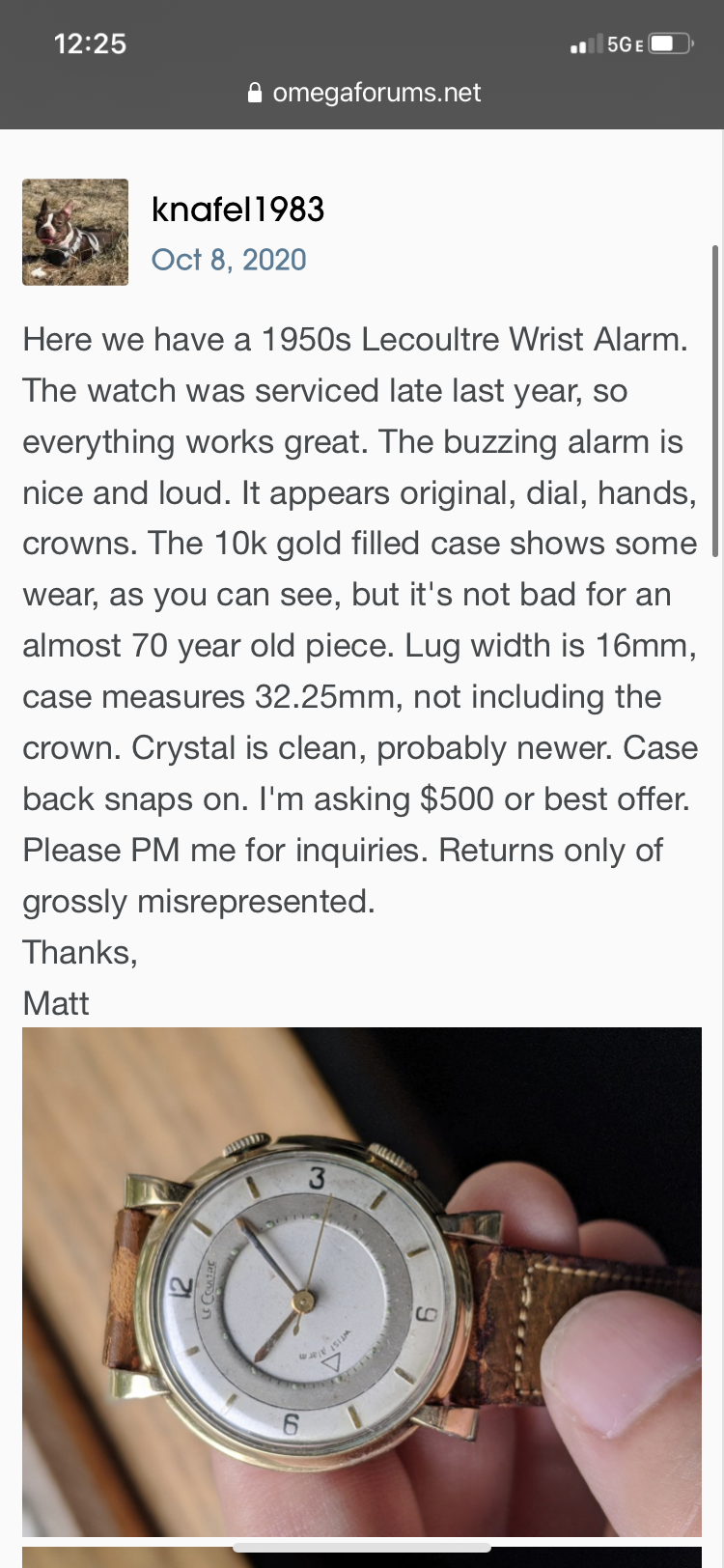The height and width of the screenshot is (1568, 724).
Task: Open knafel1983's profile avatar
Action: (x=75, y=232)
